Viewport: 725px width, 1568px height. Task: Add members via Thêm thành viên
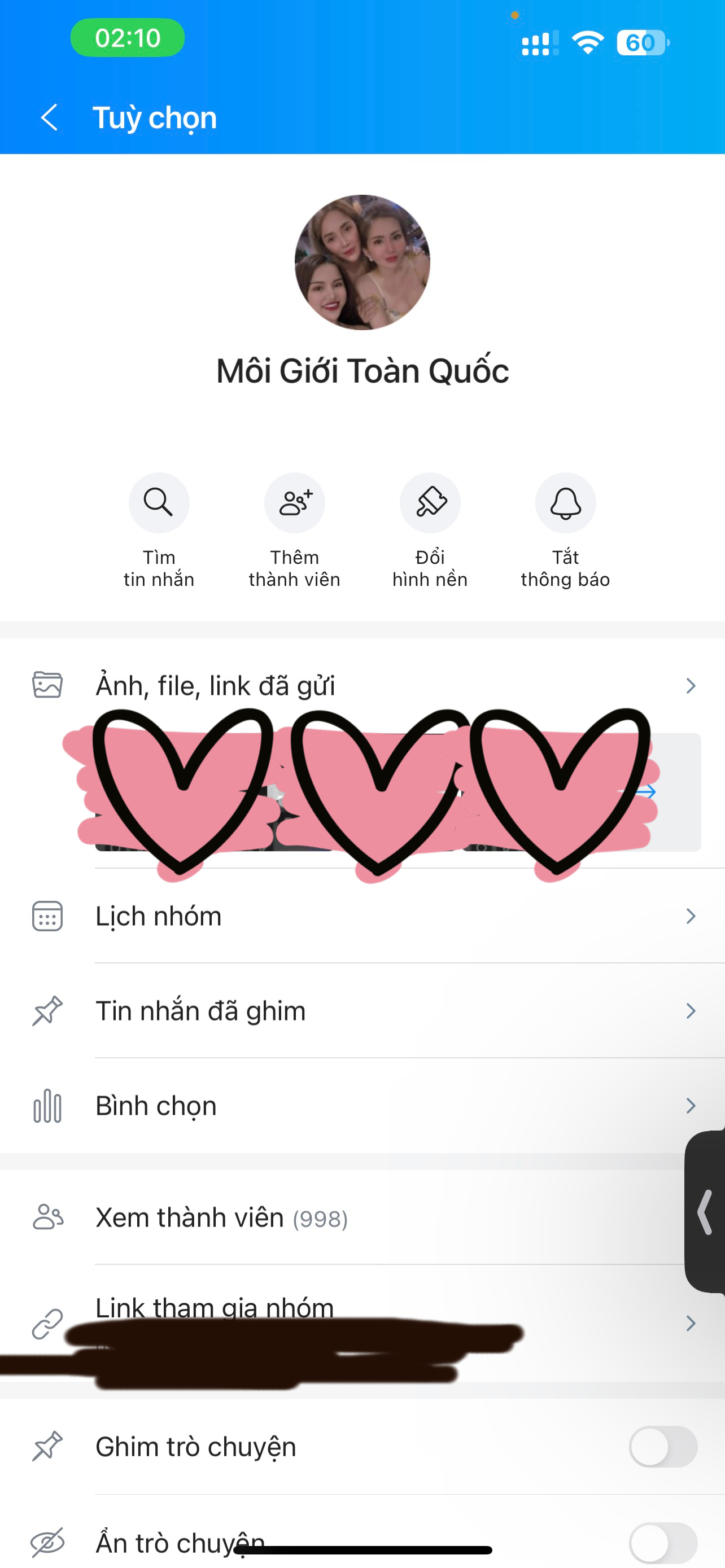(295, 503)
